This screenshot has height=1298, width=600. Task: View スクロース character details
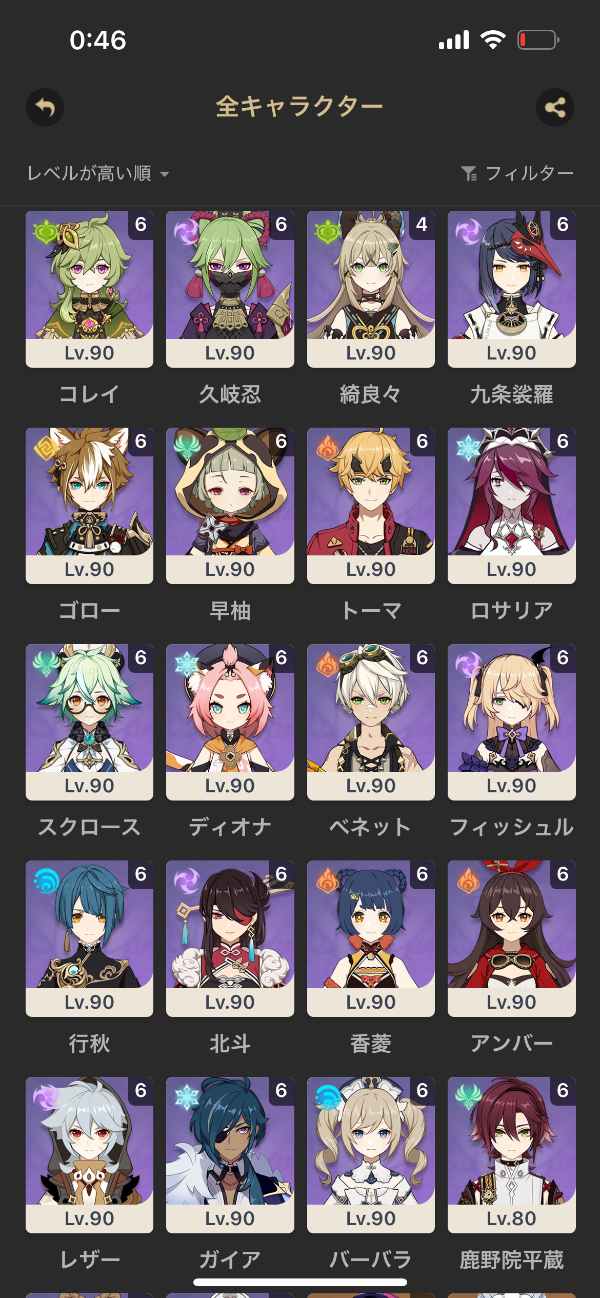[x=89, y=722]
